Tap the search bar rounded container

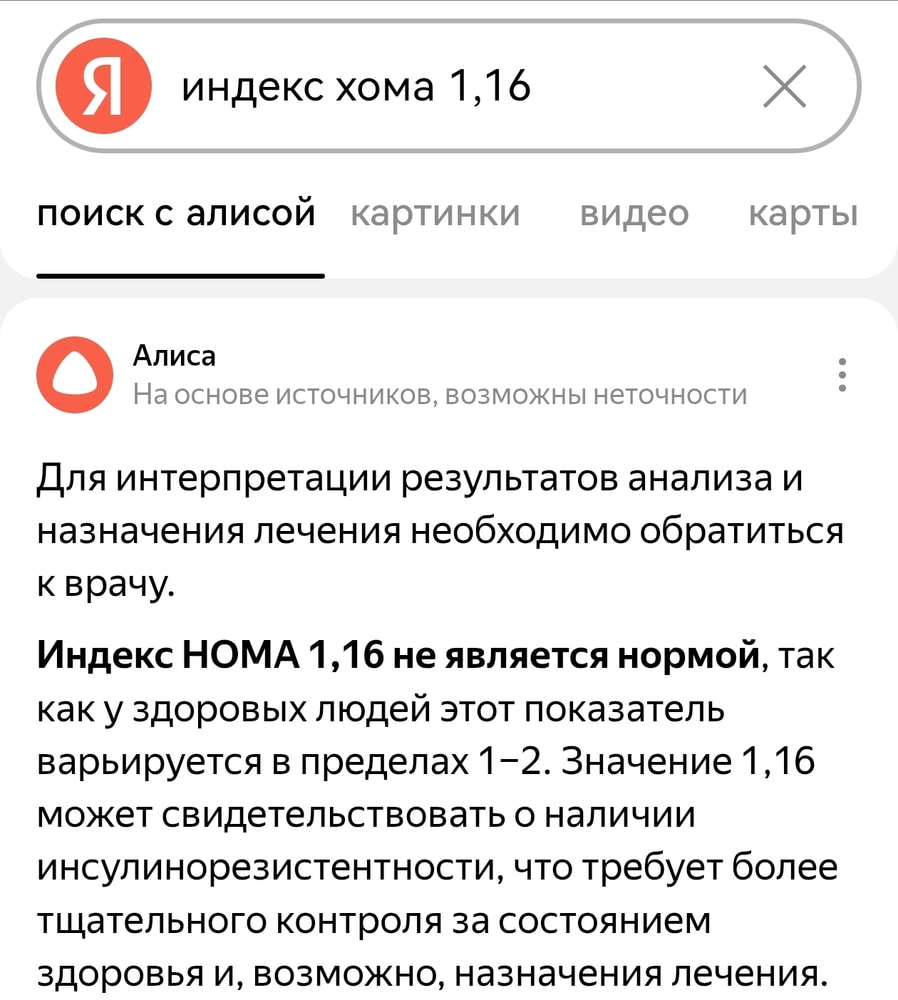click(449, 86)
